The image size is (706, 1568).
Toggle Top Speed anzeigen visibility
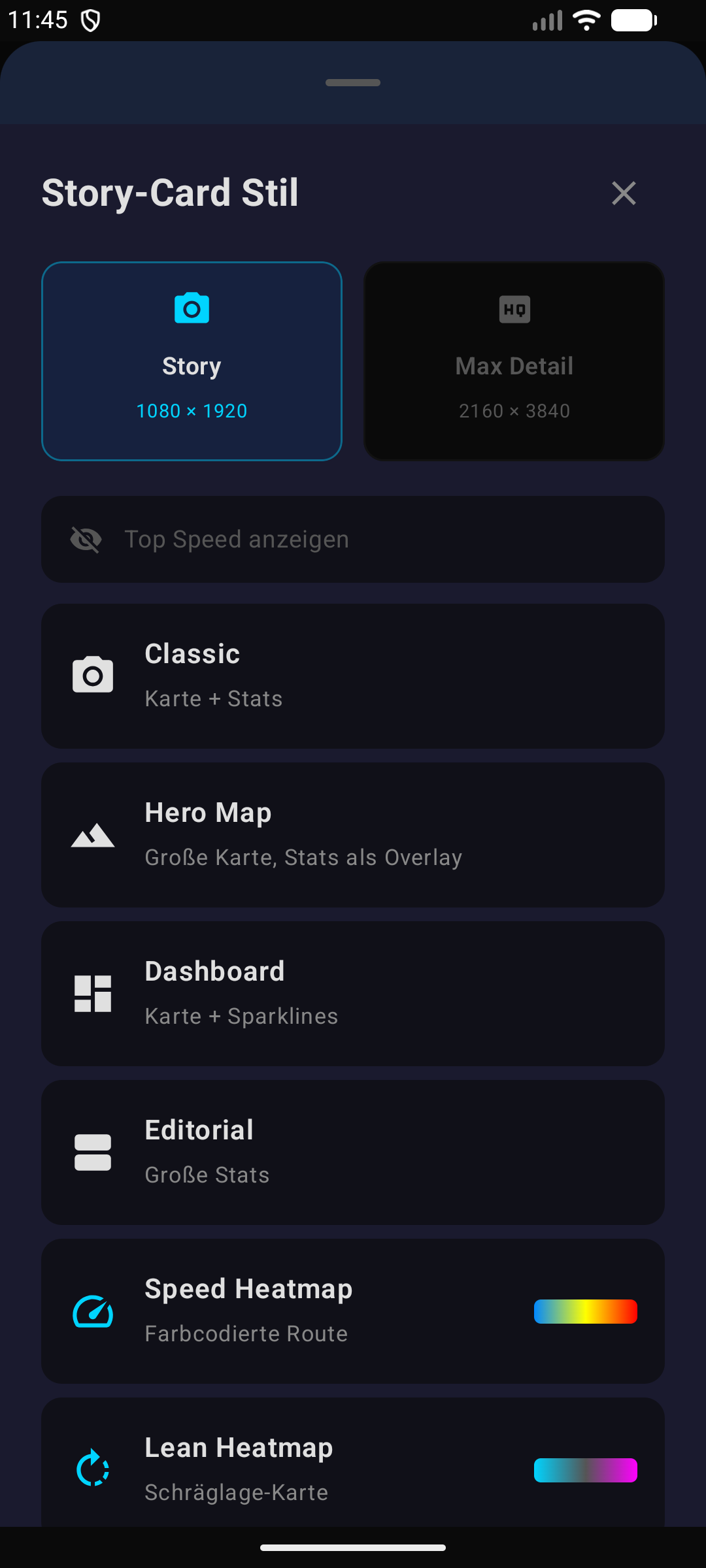tap(353, 539)
